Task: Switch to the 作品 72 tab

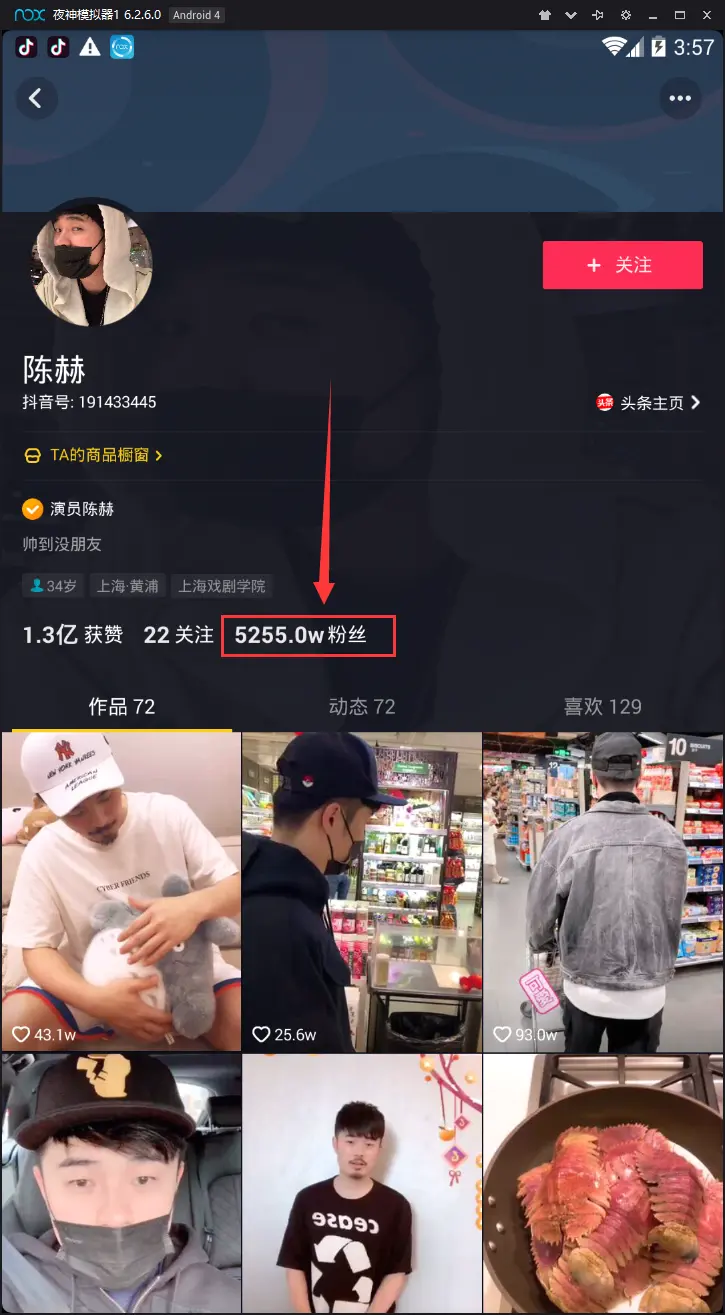Action: point(121,707)
